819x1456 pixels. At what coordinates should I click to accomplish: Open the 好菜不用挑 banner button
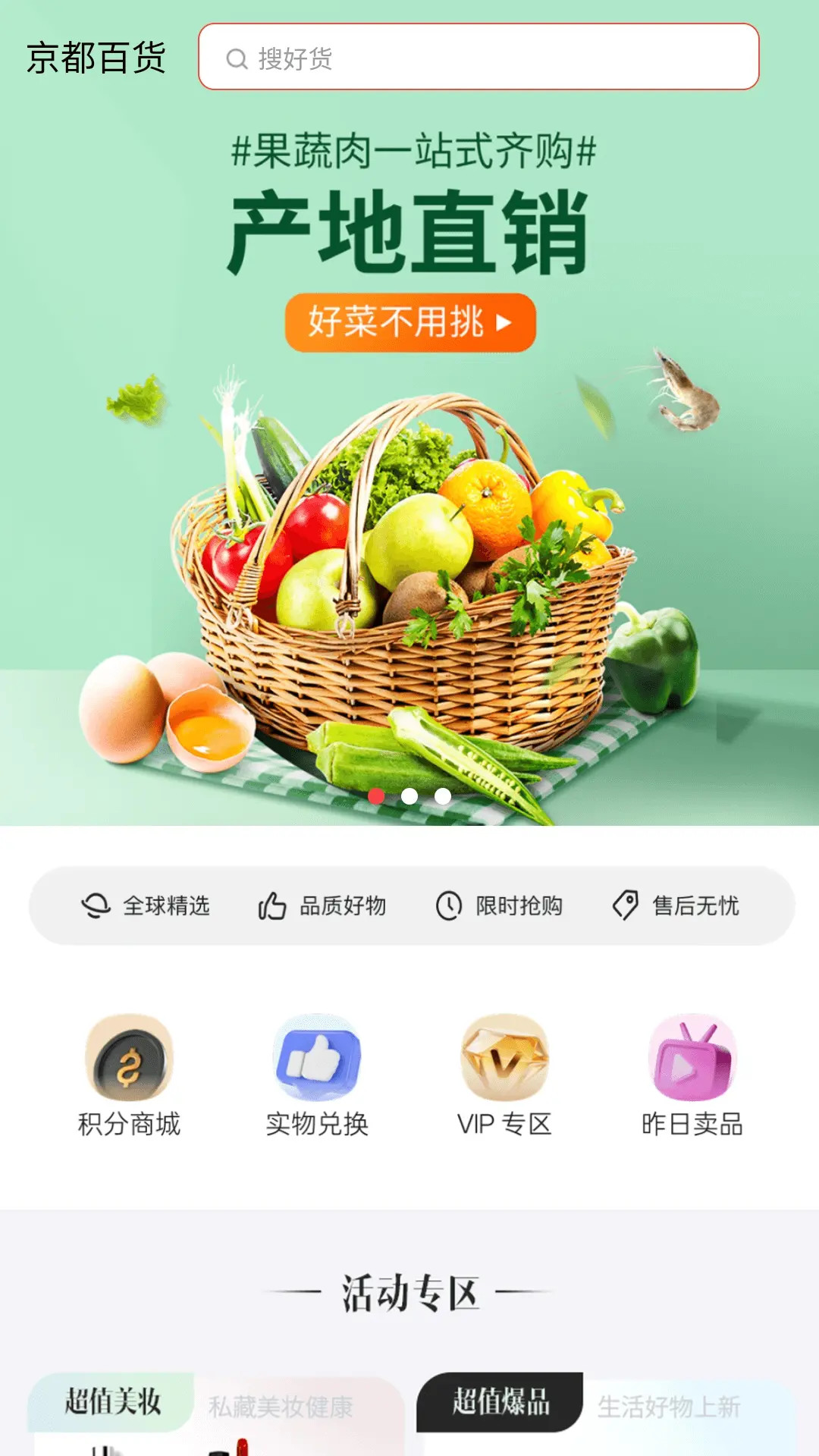click(x=410, y=322)
